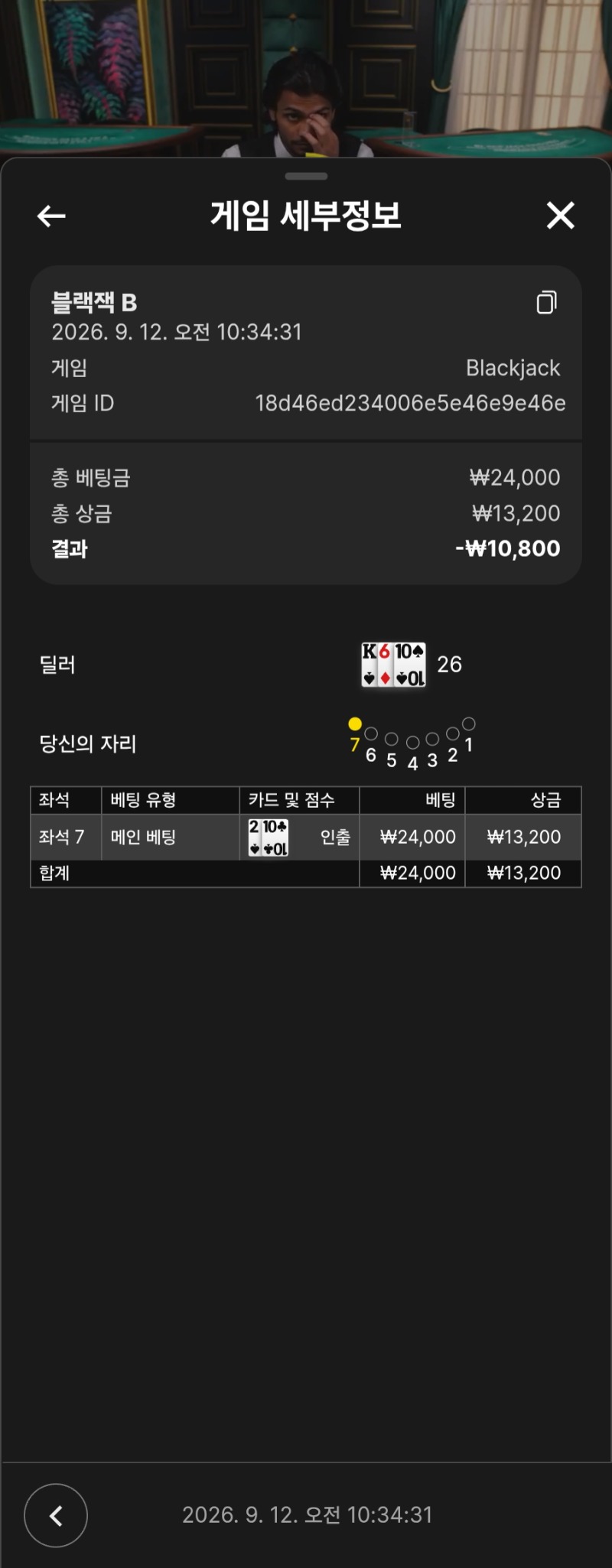
Task: Tap the circular previous-game chevron button
Action: 56,1515
